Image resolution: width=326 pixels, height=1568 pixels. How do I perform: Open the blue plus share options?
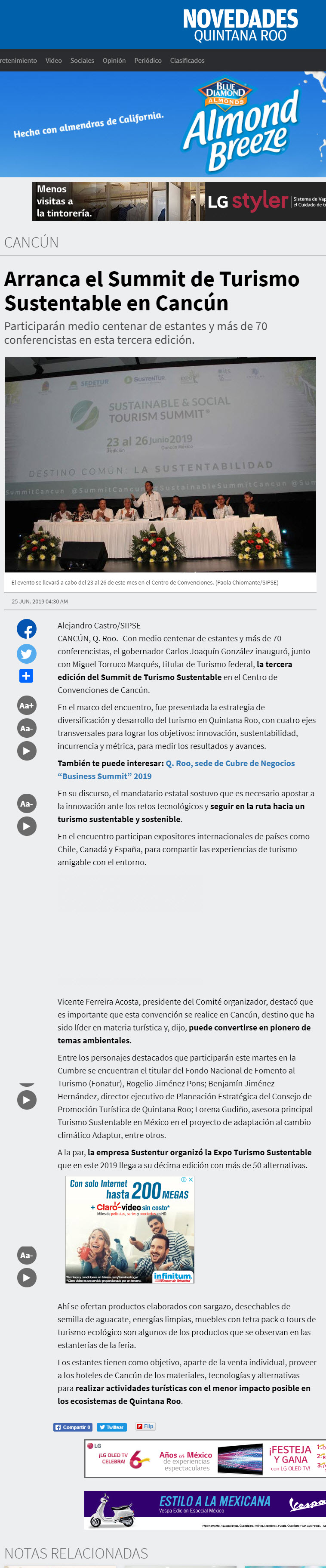pyautogui.click(x=26, y=676)
